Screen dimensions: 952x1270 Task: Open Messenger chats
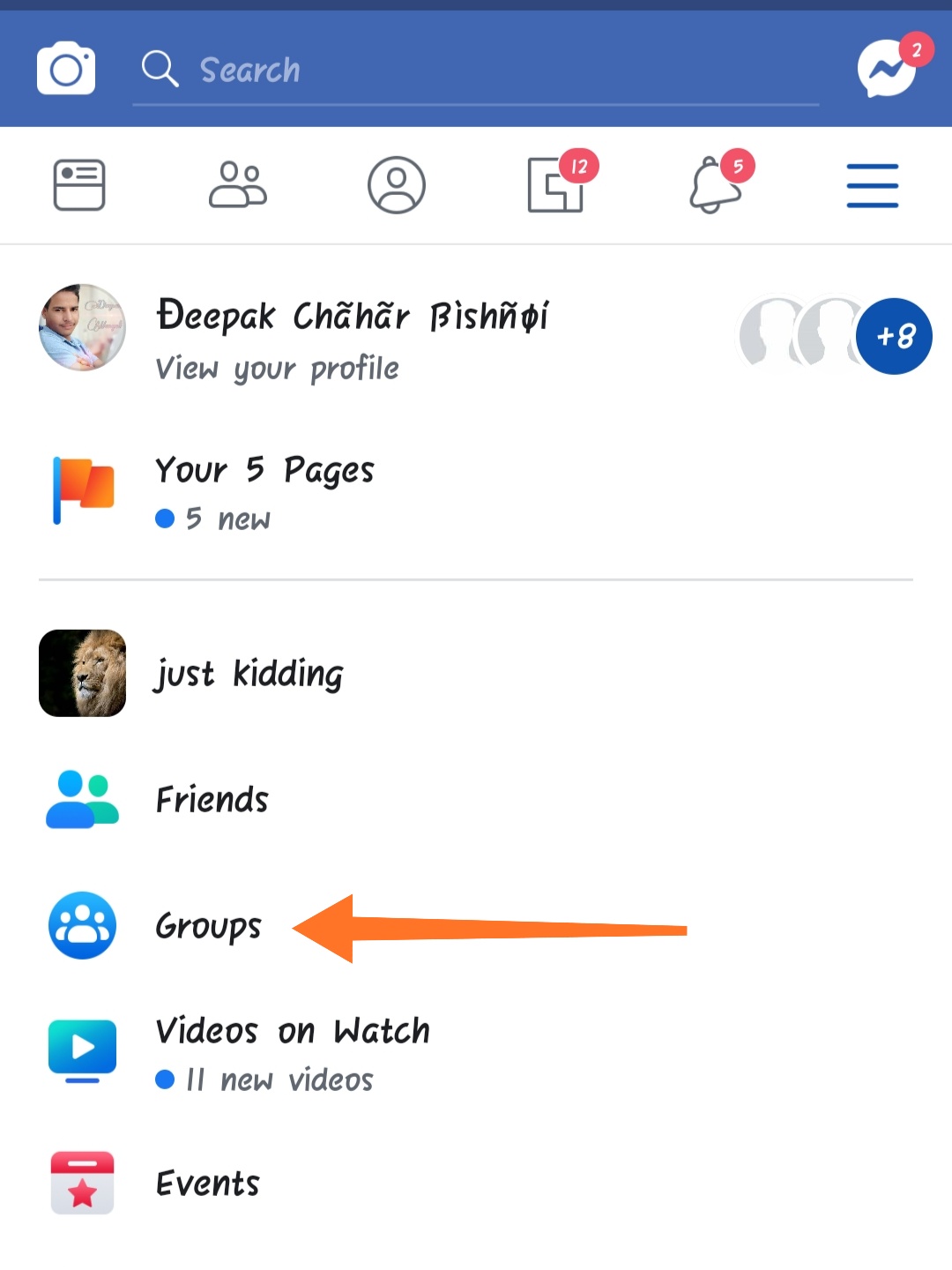point(887,69)
